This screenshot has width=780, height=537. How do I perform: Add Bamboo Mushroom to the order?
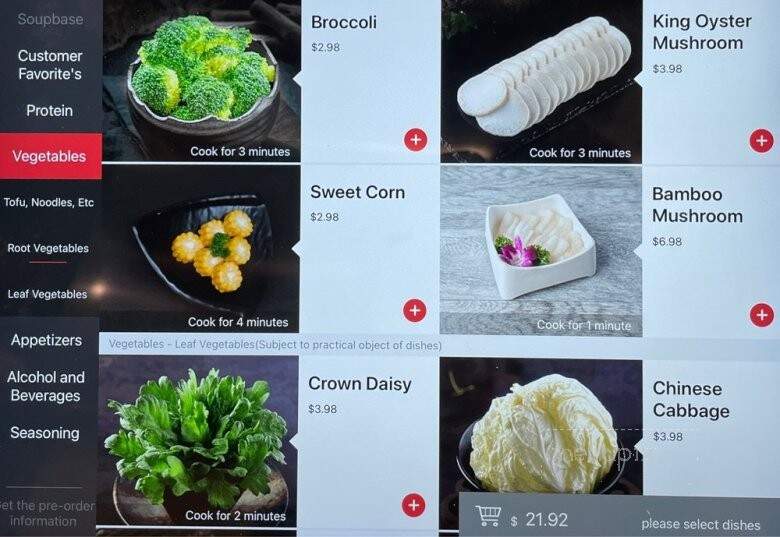[x=761, y=316]
